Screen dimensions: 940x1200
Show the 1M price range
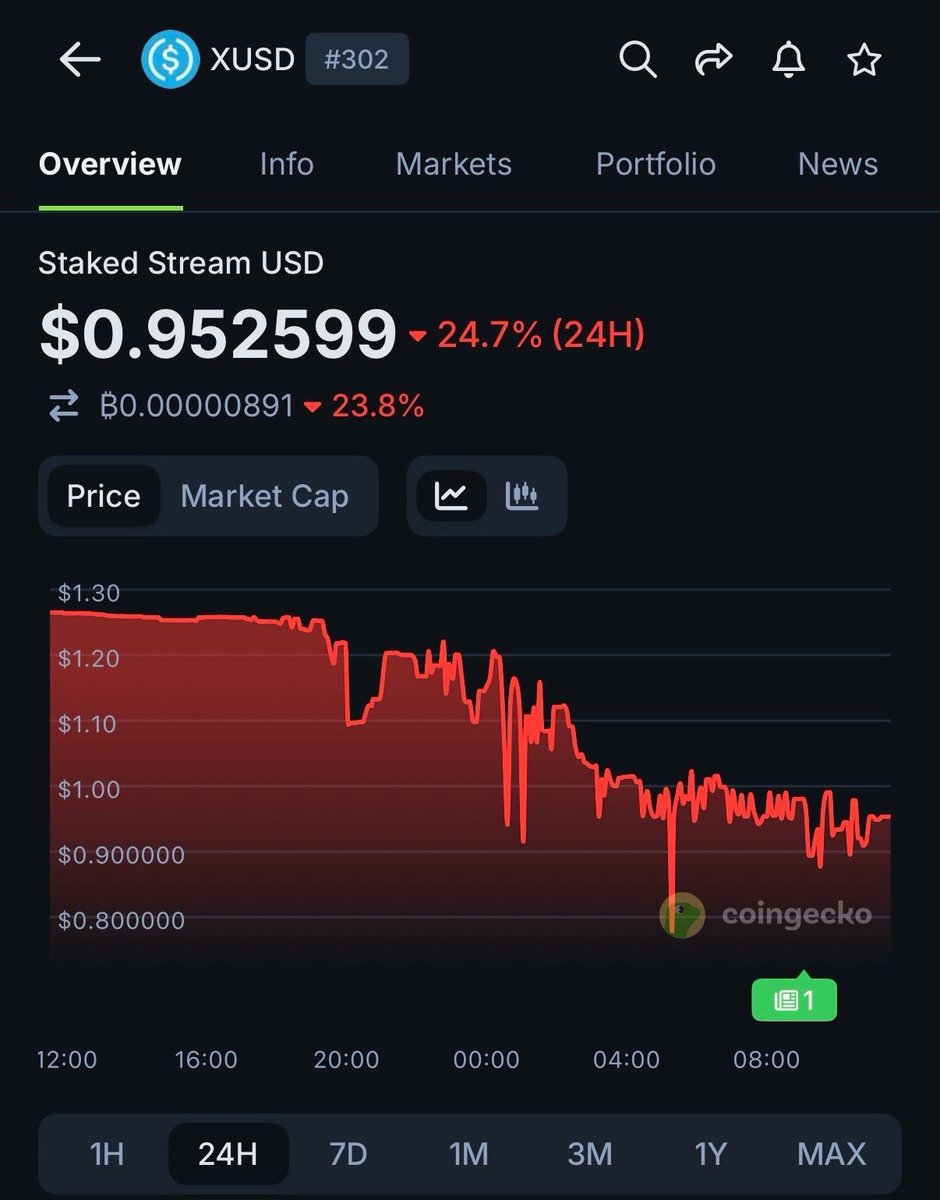[x=468, y=1154]
